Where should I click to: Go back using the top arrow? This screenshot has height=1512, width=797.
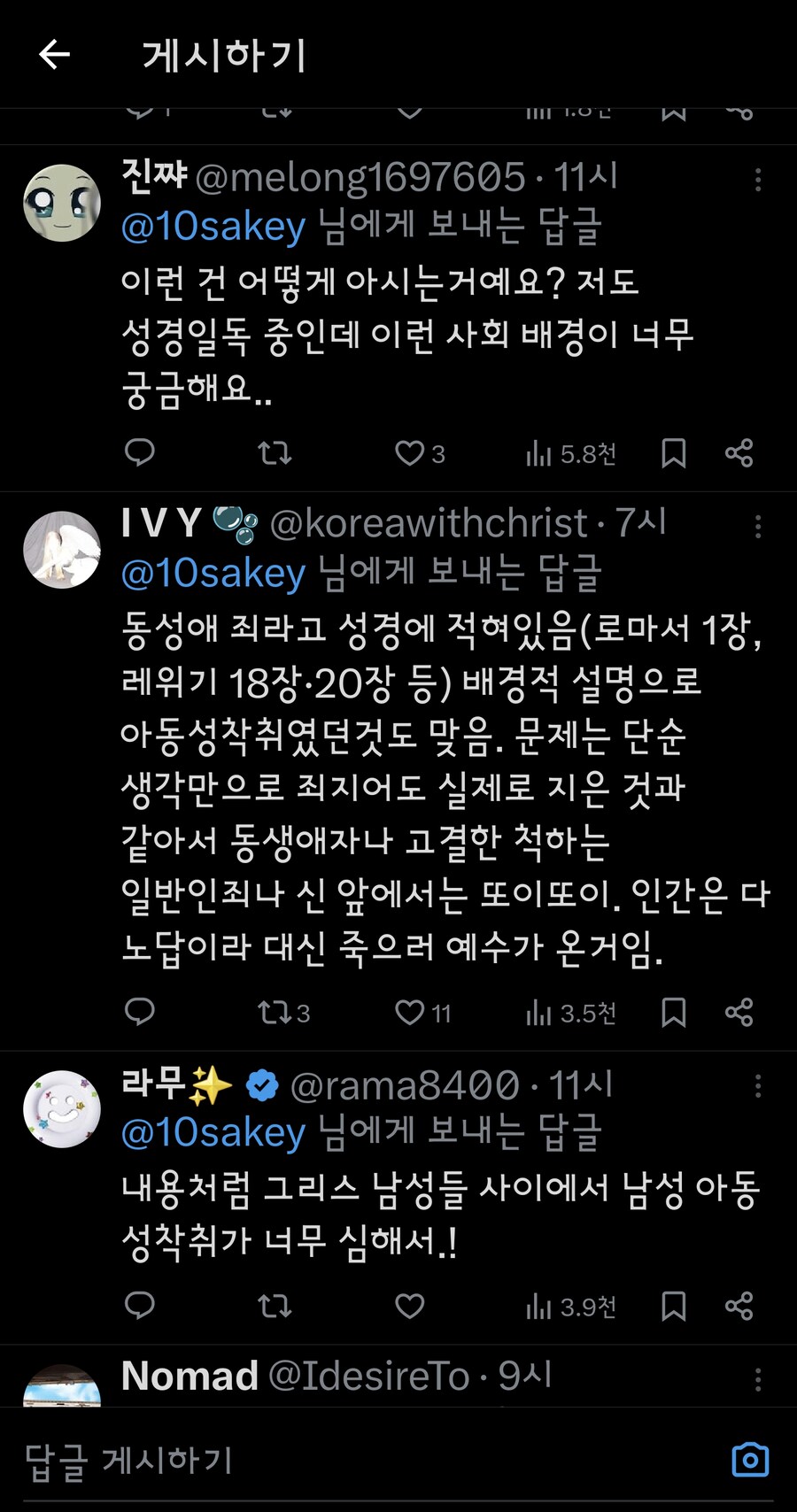[54, 55]
